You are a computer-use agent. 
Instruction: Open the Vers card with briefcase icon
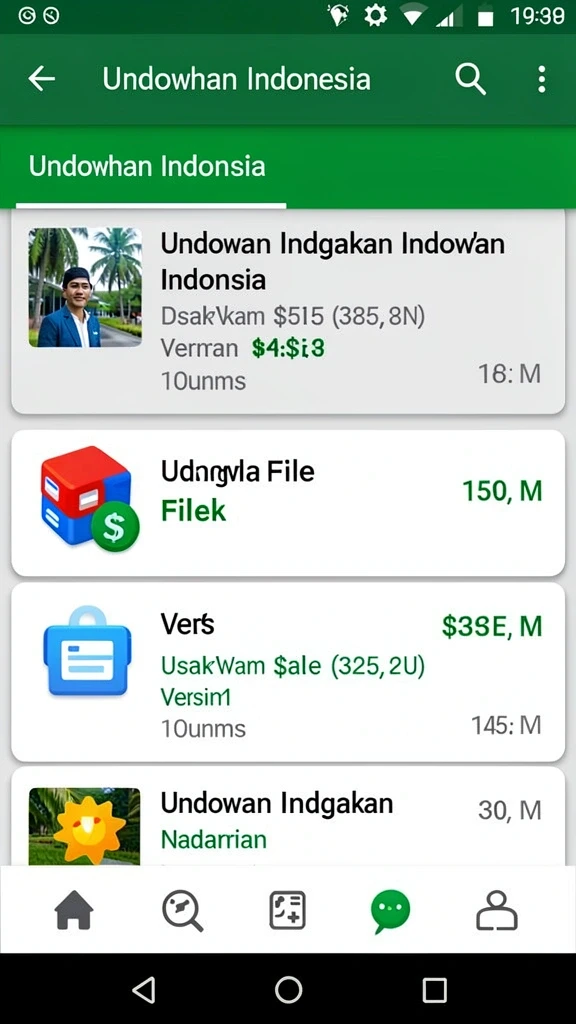pos(288,672)
